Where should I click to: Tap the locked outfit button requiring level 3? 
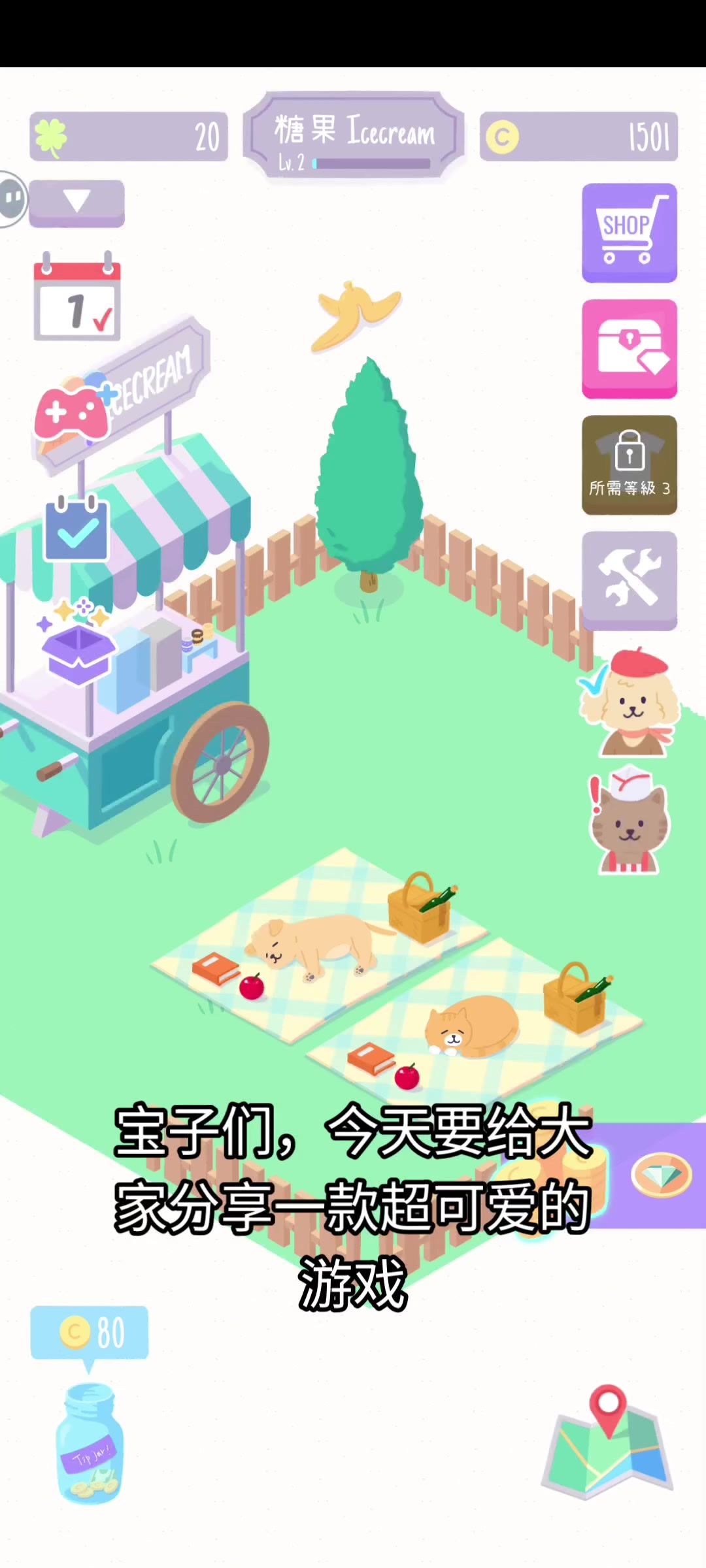coord(630,465)
